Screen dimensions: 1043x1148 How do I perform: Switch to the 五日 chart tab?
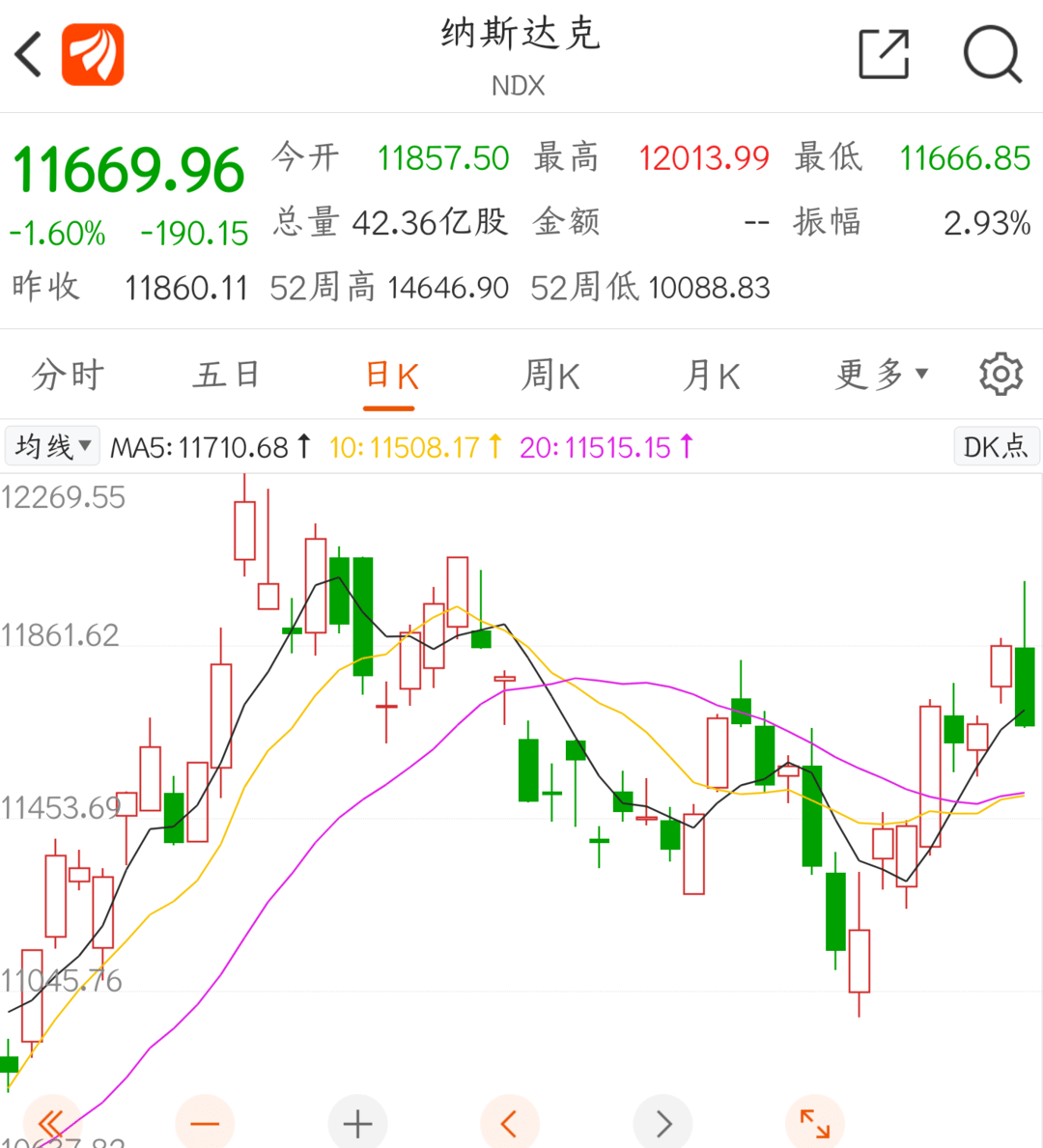pos(227,375)
